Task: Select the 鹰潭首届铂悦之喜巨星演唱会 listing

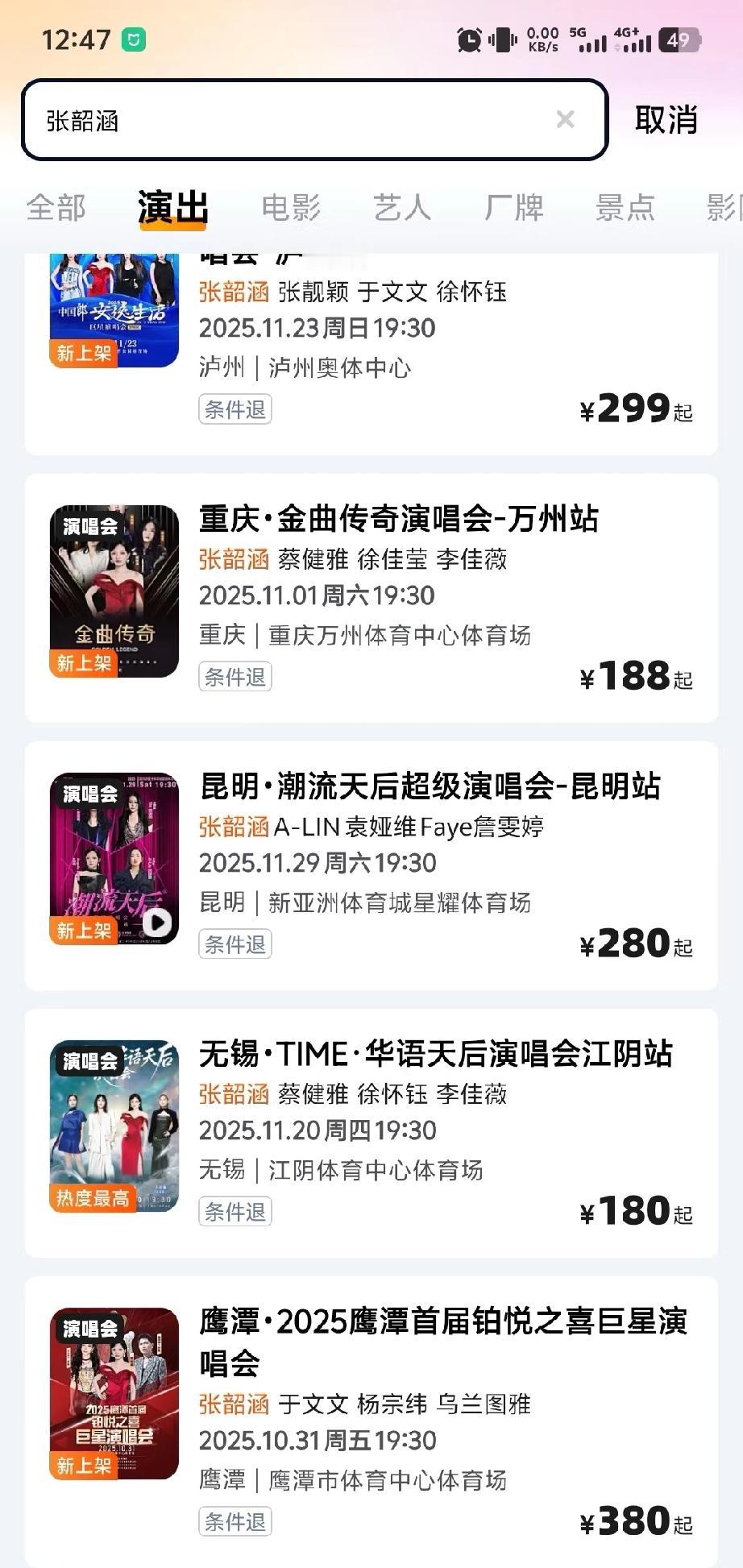Action: [x=442, y=1342]
